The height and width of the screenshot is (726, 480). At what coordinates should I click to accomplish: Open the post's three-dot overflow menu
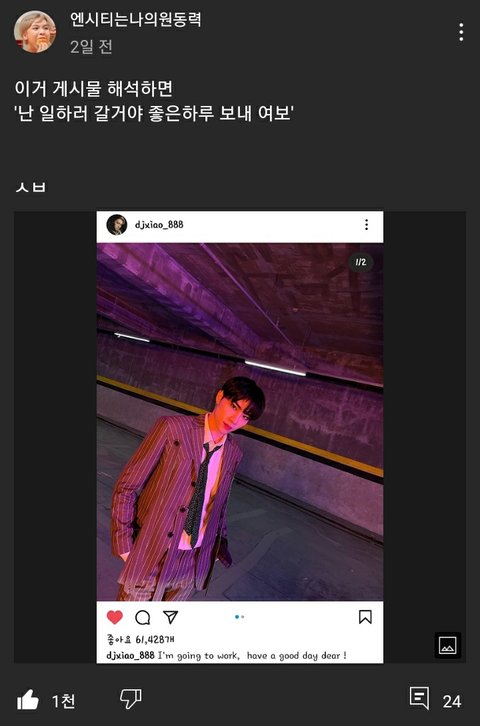point(461,32)
